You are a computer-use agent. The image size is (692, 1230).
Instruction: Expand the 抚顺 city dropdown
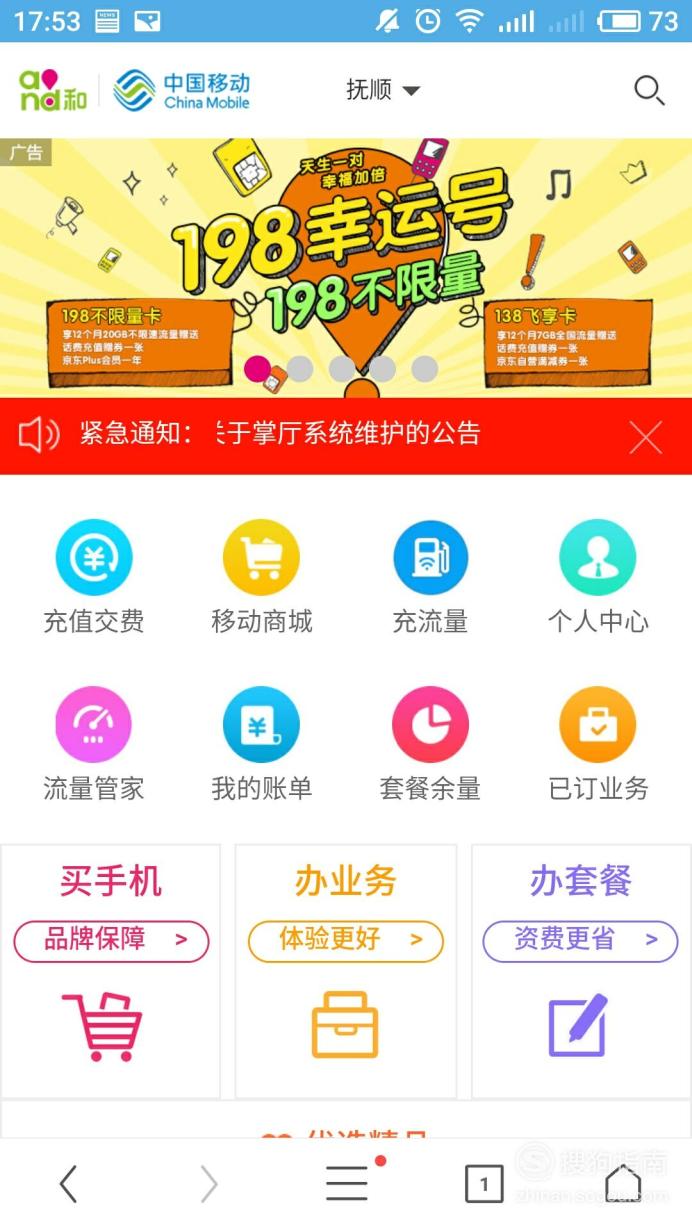[383, 90]
